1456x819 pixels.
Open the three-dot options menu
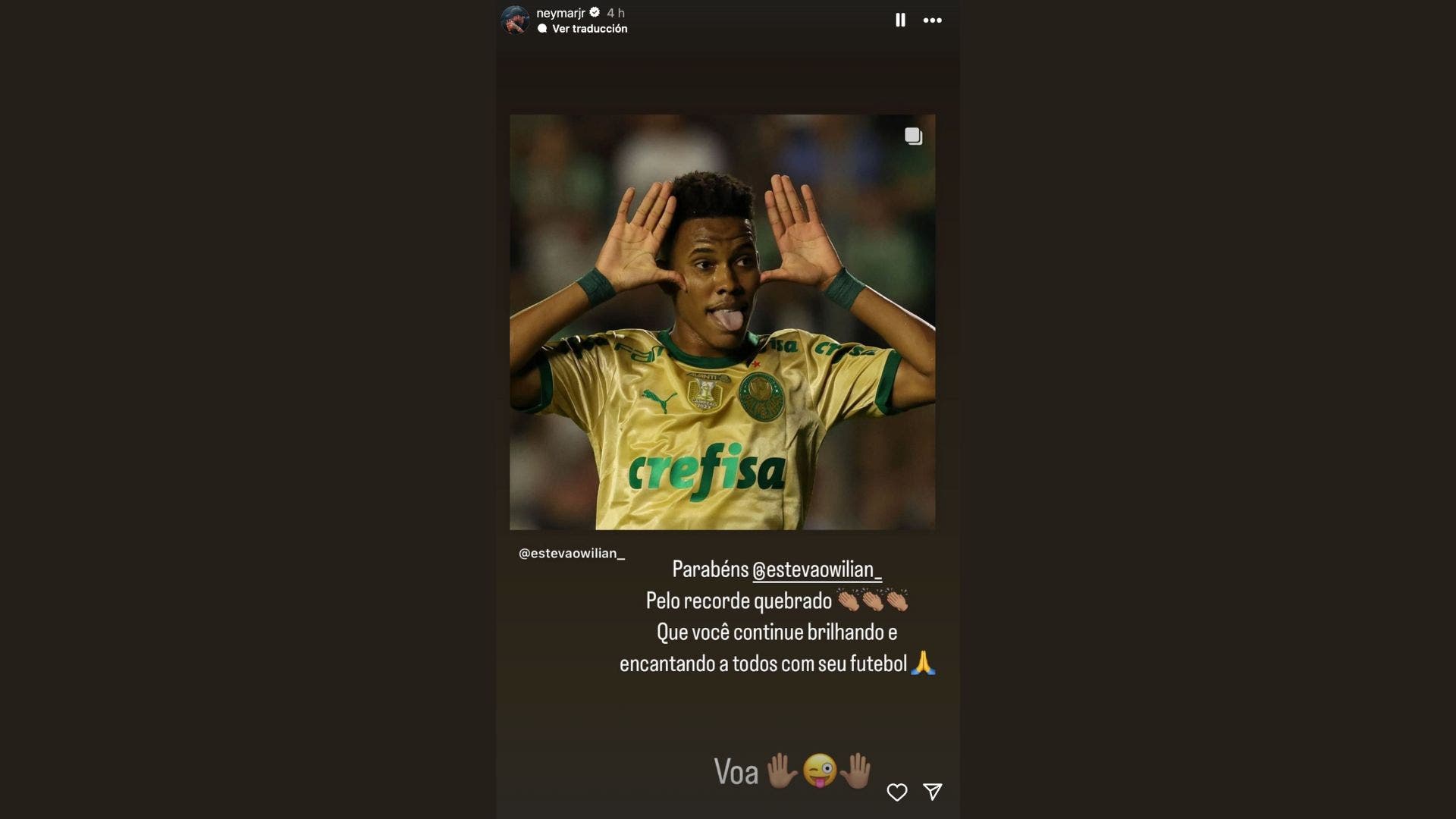(x=932, y=20)
